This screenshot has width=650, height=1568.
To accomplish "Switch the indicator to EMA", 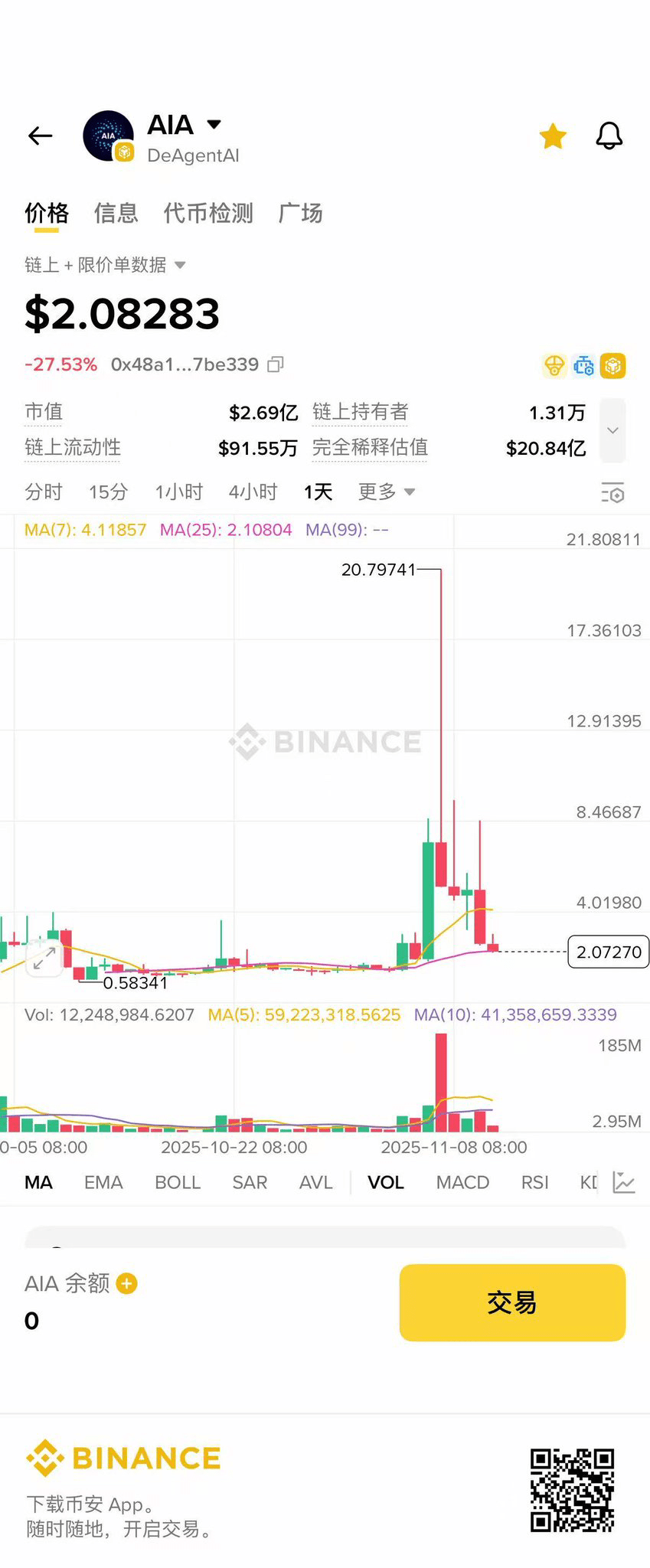I will pyautogui.click(x=103, y=1182).
